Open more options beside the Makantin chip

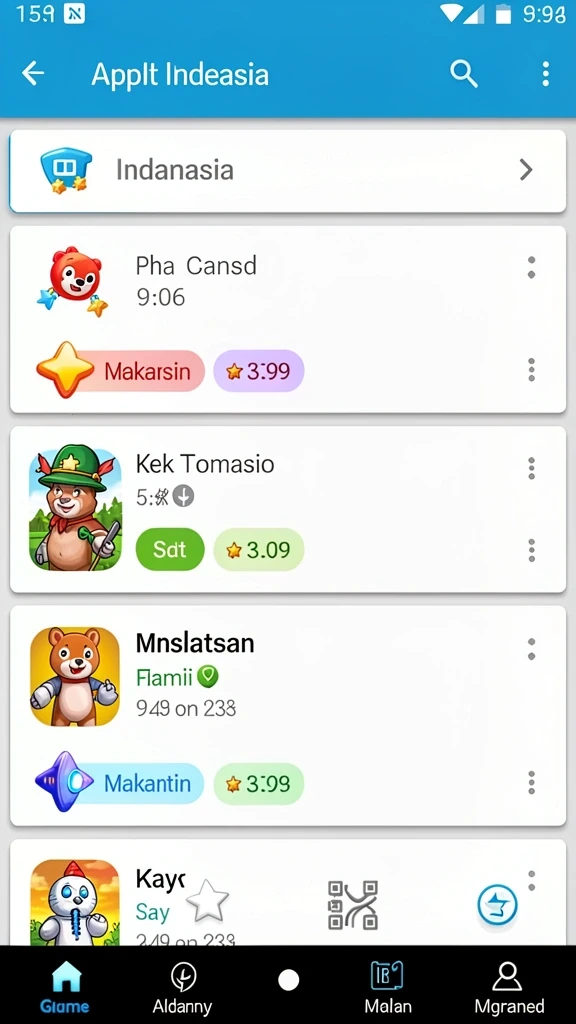click(531, 782)
